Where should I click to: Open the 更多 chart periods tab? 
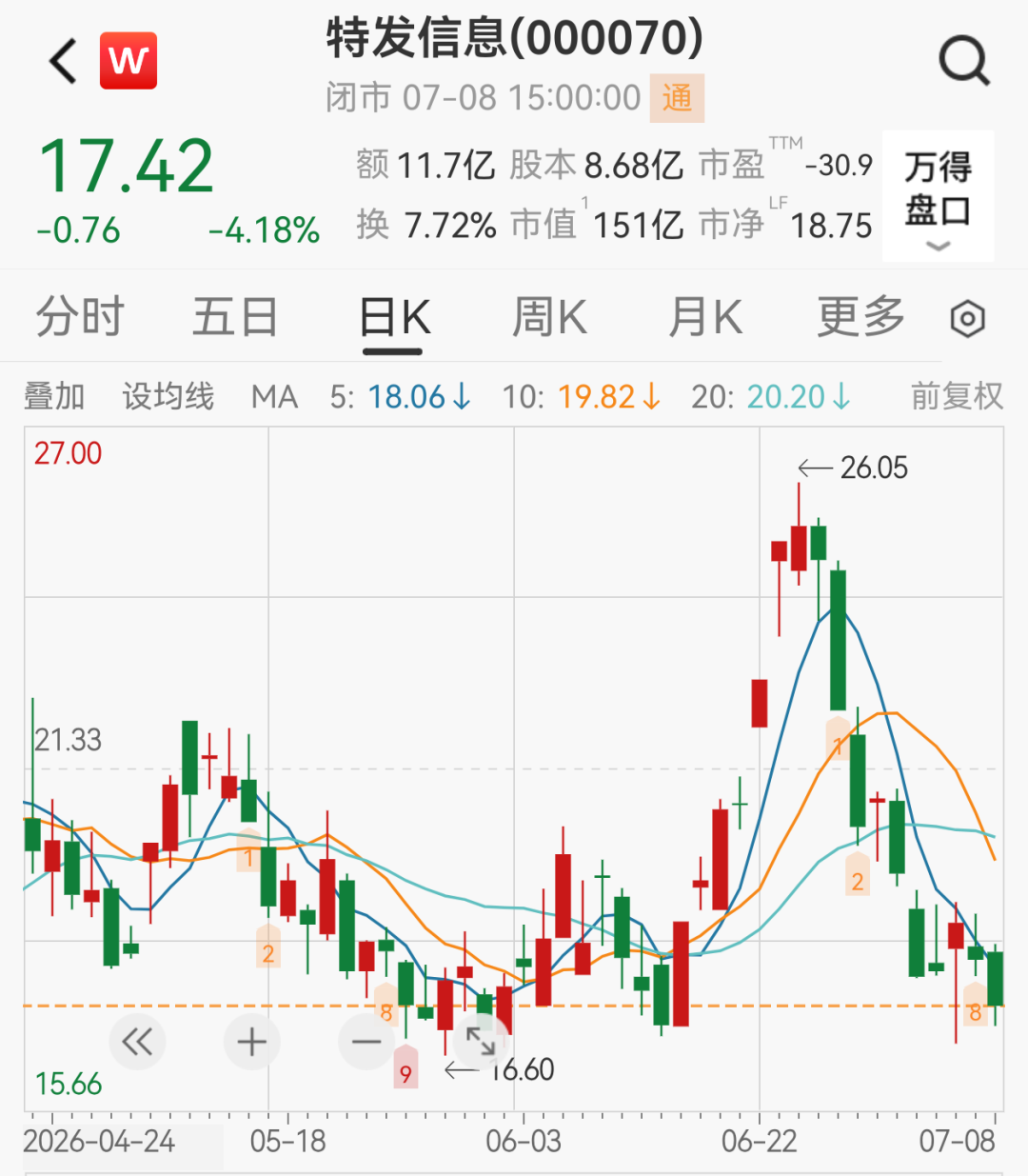860,317
